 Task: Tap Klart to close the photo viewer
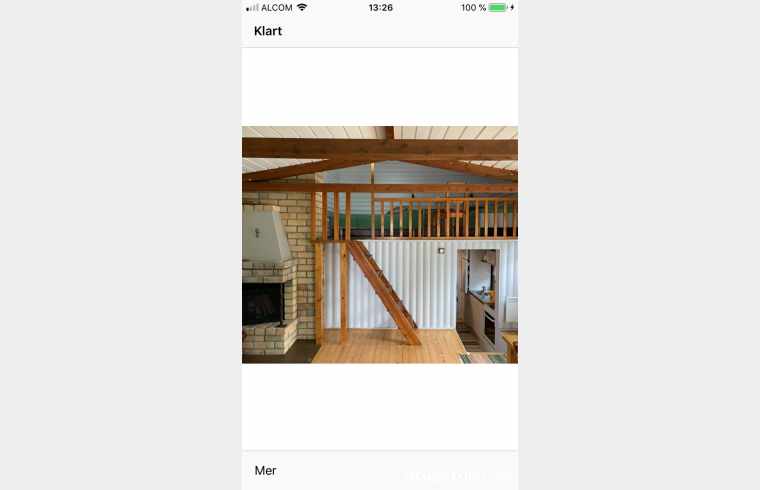click(x=268, y=31)
